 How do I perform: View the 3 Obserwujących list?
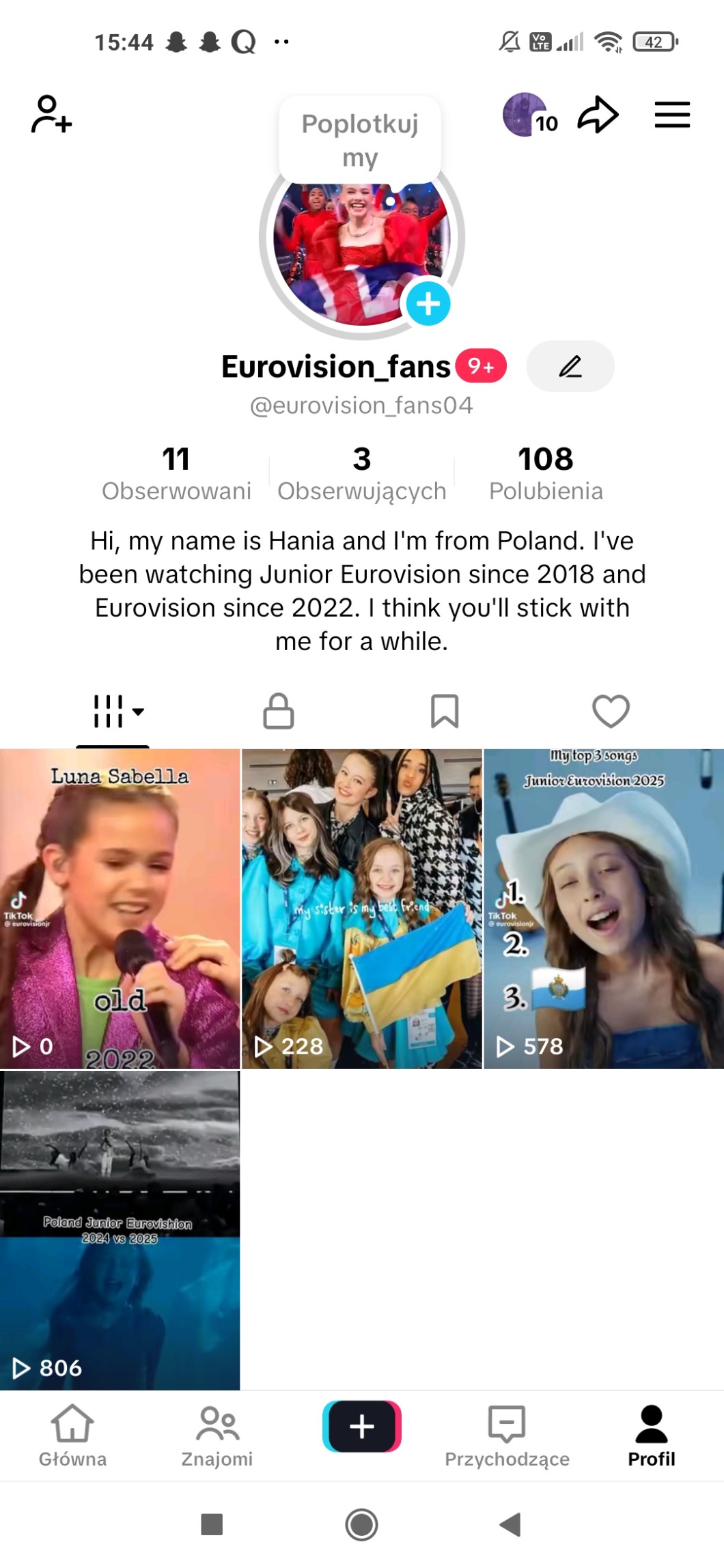coord(361,473)
